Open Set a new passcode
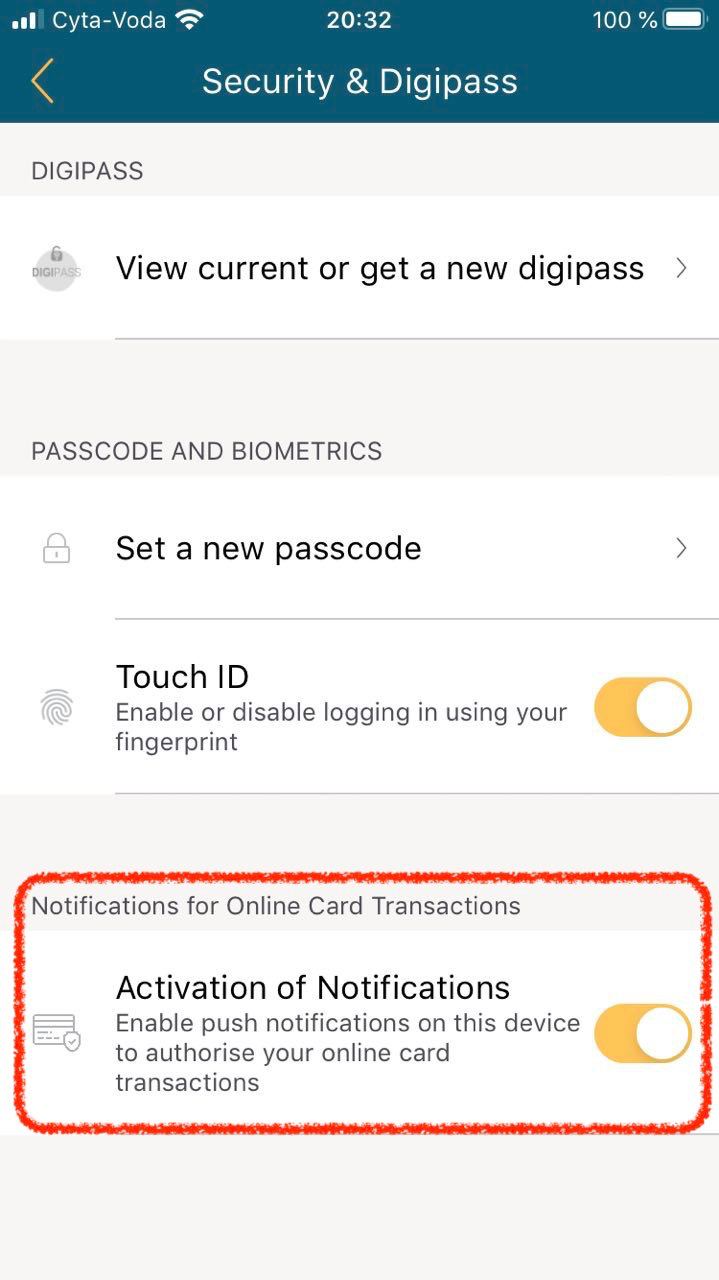This screenshot has width=719, height=1280. [x=359, y=548]
